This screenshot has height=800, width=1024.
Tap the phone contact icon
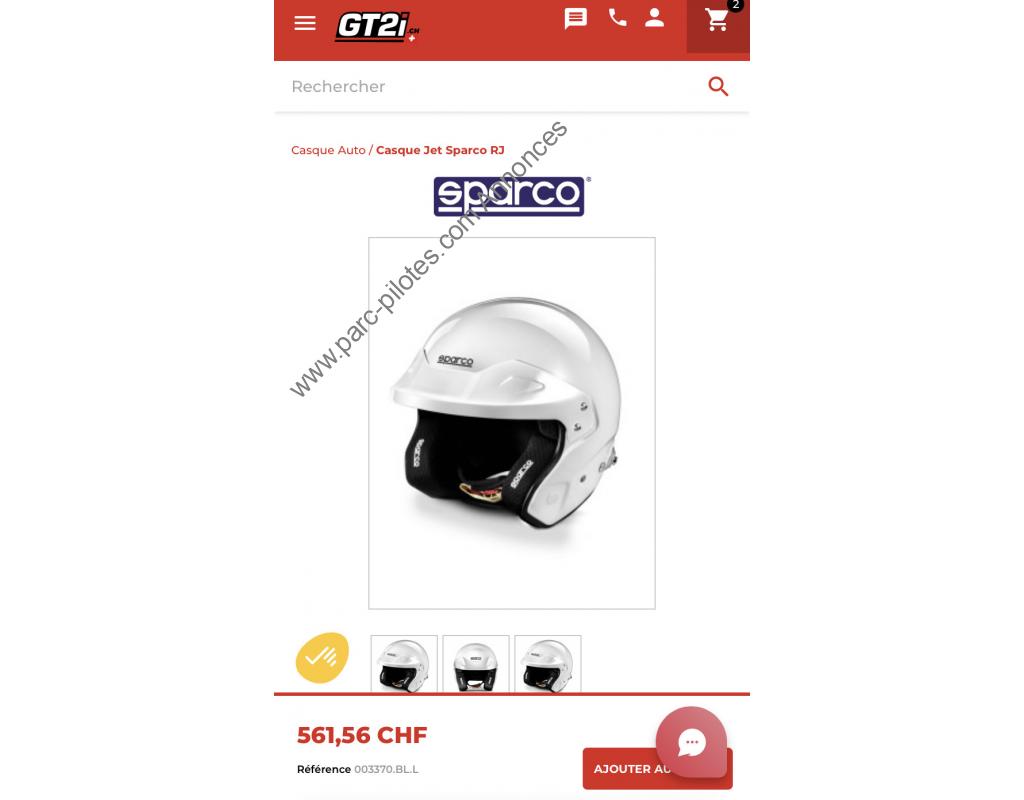pyautogui.click(x=618, y=18)
